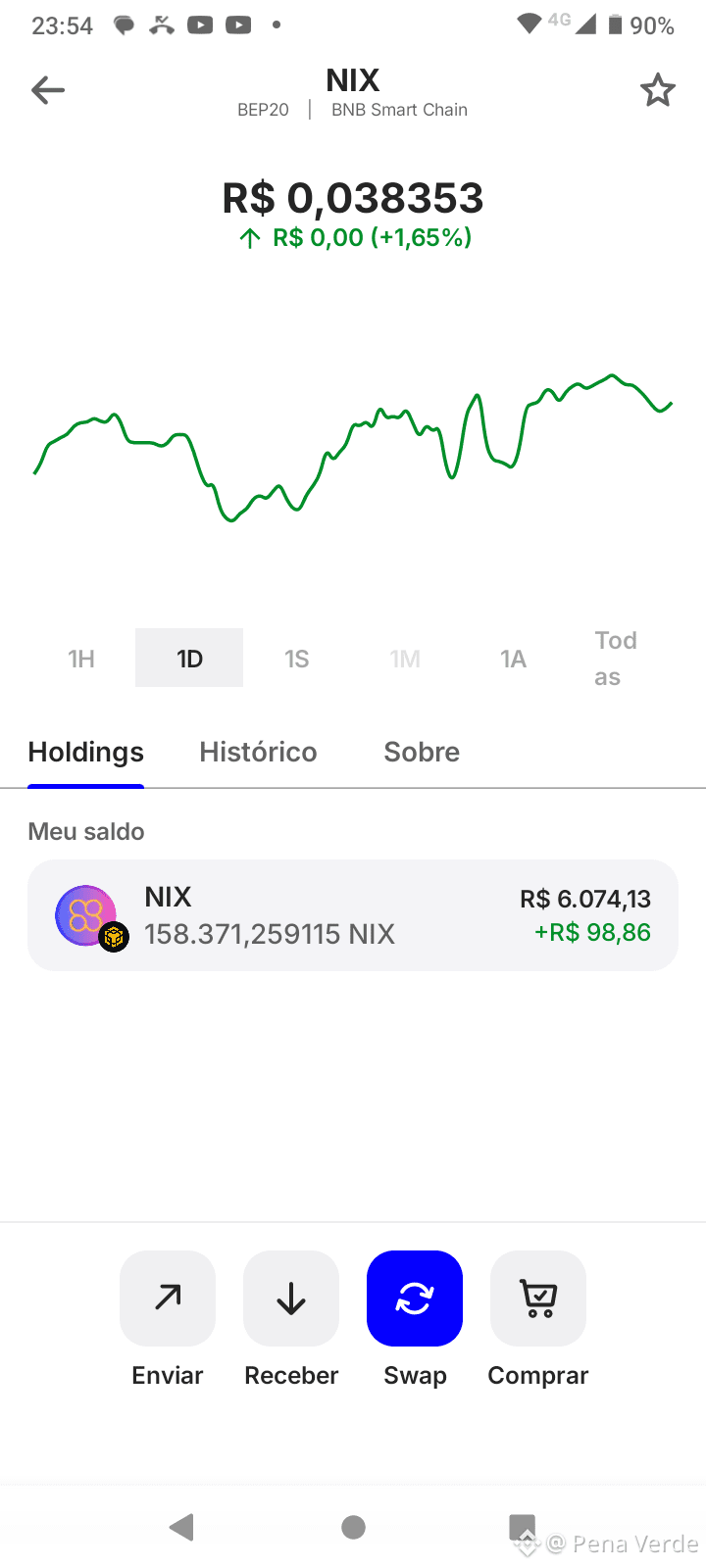Switch to the Histórico tab
This screenshot has width=706, height=1568.
click(258, 752)
